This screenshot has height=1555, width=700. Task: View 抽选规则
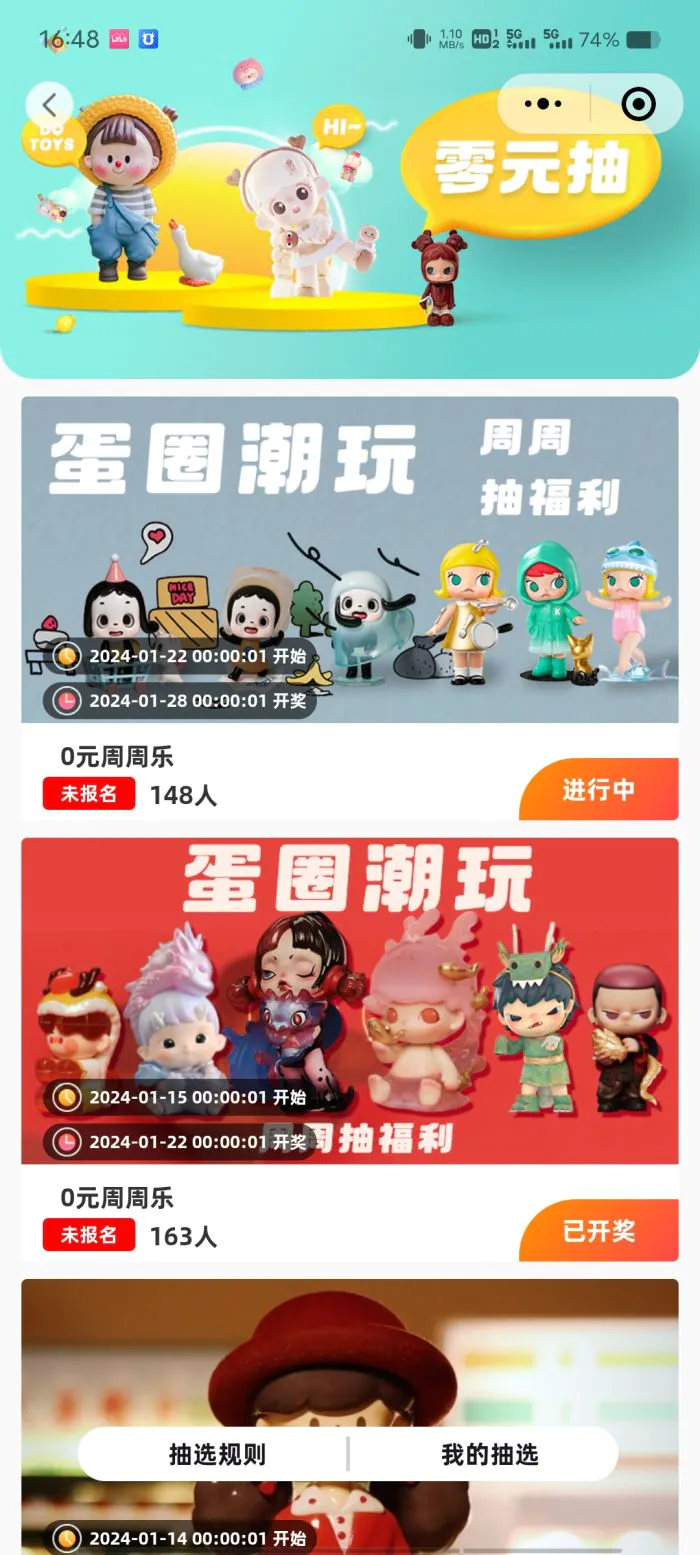click(x=217, y=1454)
